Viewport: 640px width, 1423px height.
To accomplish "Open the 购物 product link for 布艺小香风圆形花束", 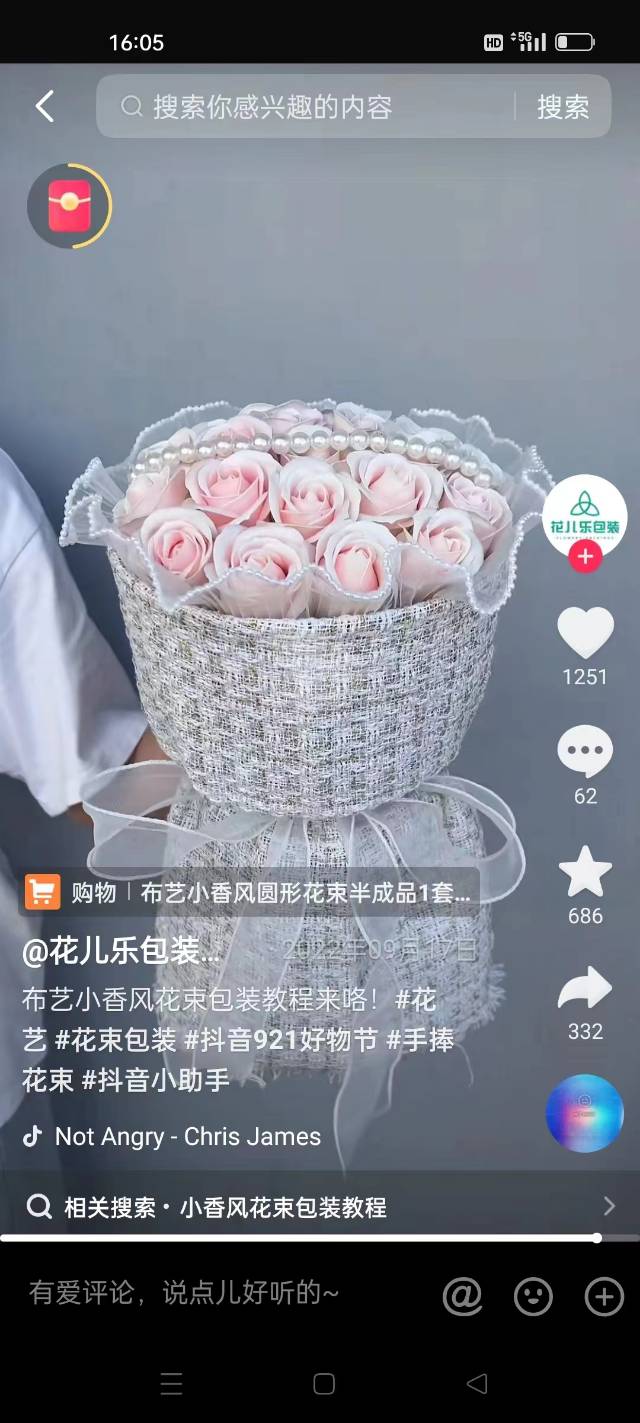I will (249, 892).
